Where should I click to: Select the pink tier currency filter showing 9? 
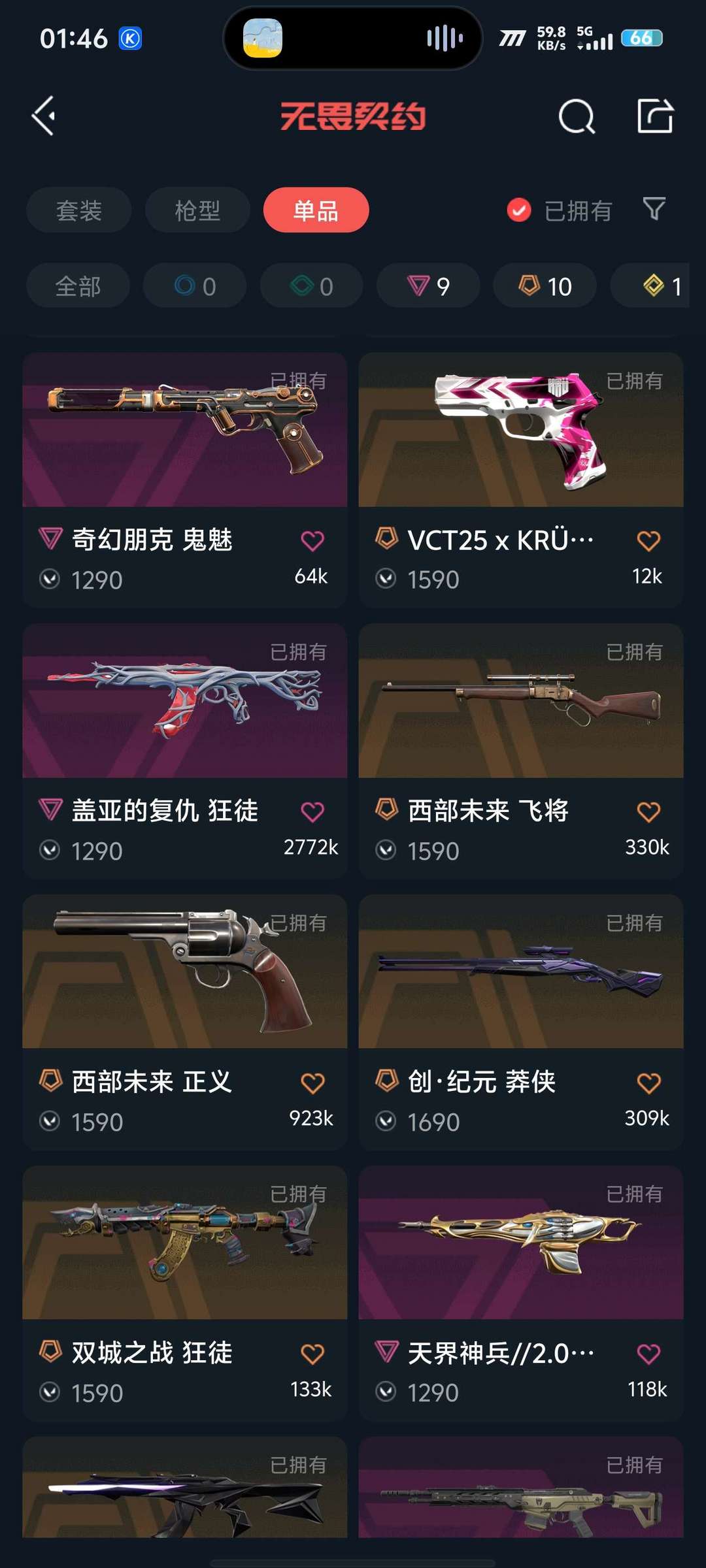click(x=428, y=286)
